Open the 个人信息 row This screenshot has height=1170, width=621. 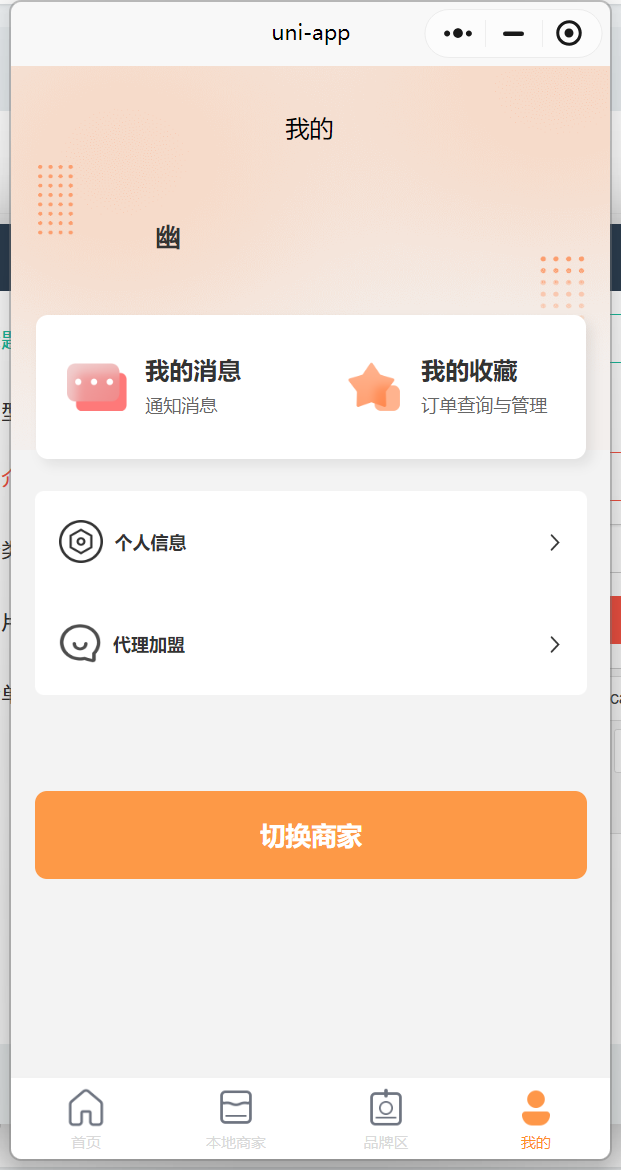(310, 543)
